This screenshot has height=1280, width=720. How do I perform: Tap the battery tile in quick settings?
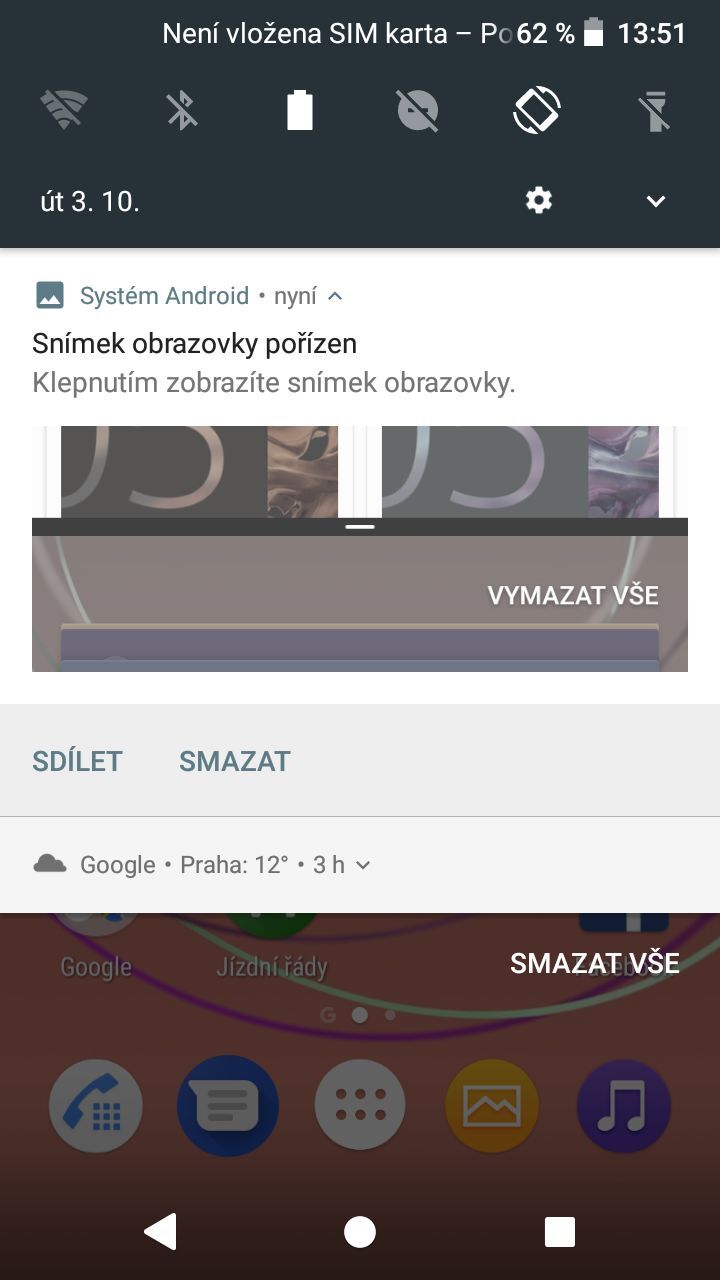pyautogui.click(x=301, y=110)
